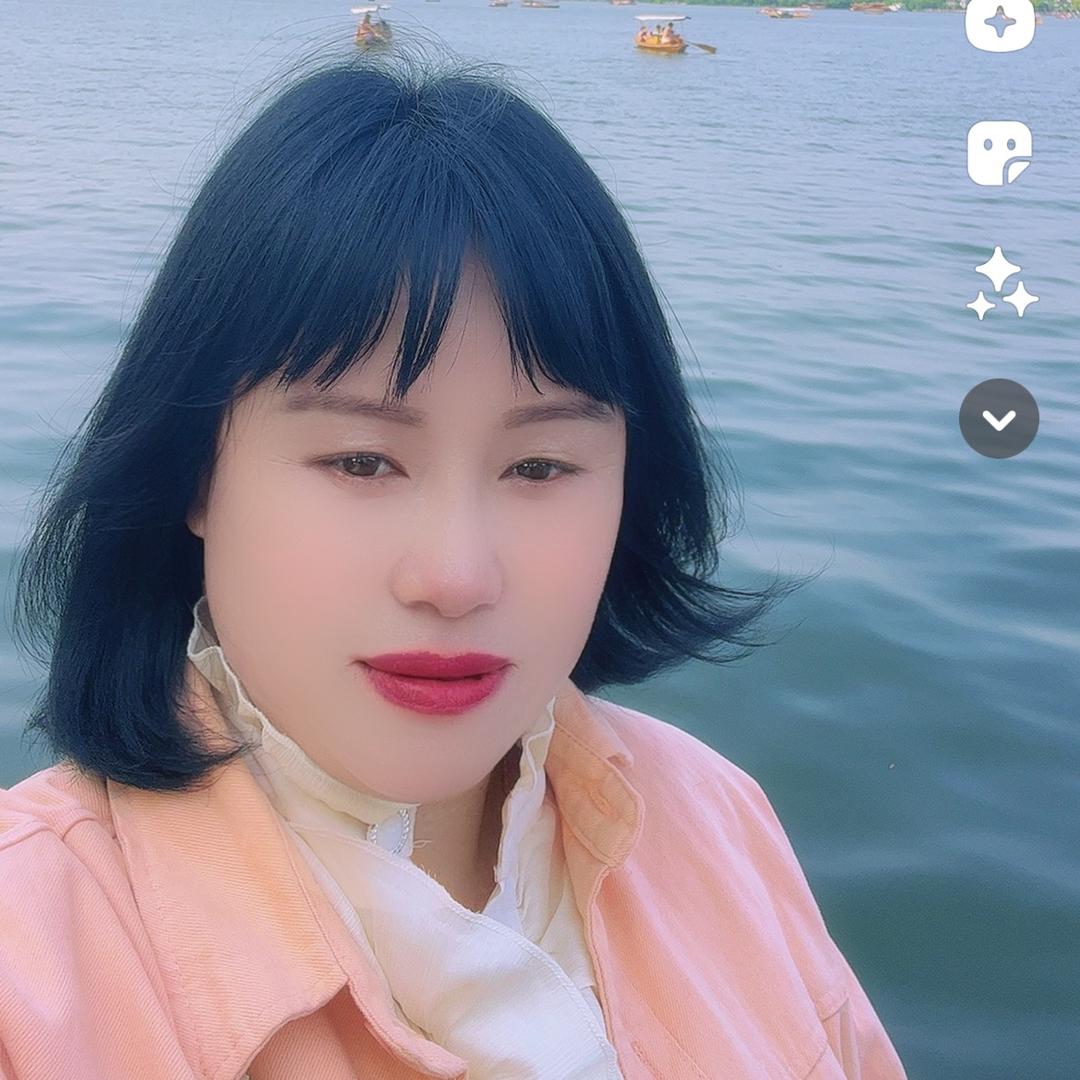
Task: Open the sticker picker
Action: pyautogui.click(x=999, y=153)
